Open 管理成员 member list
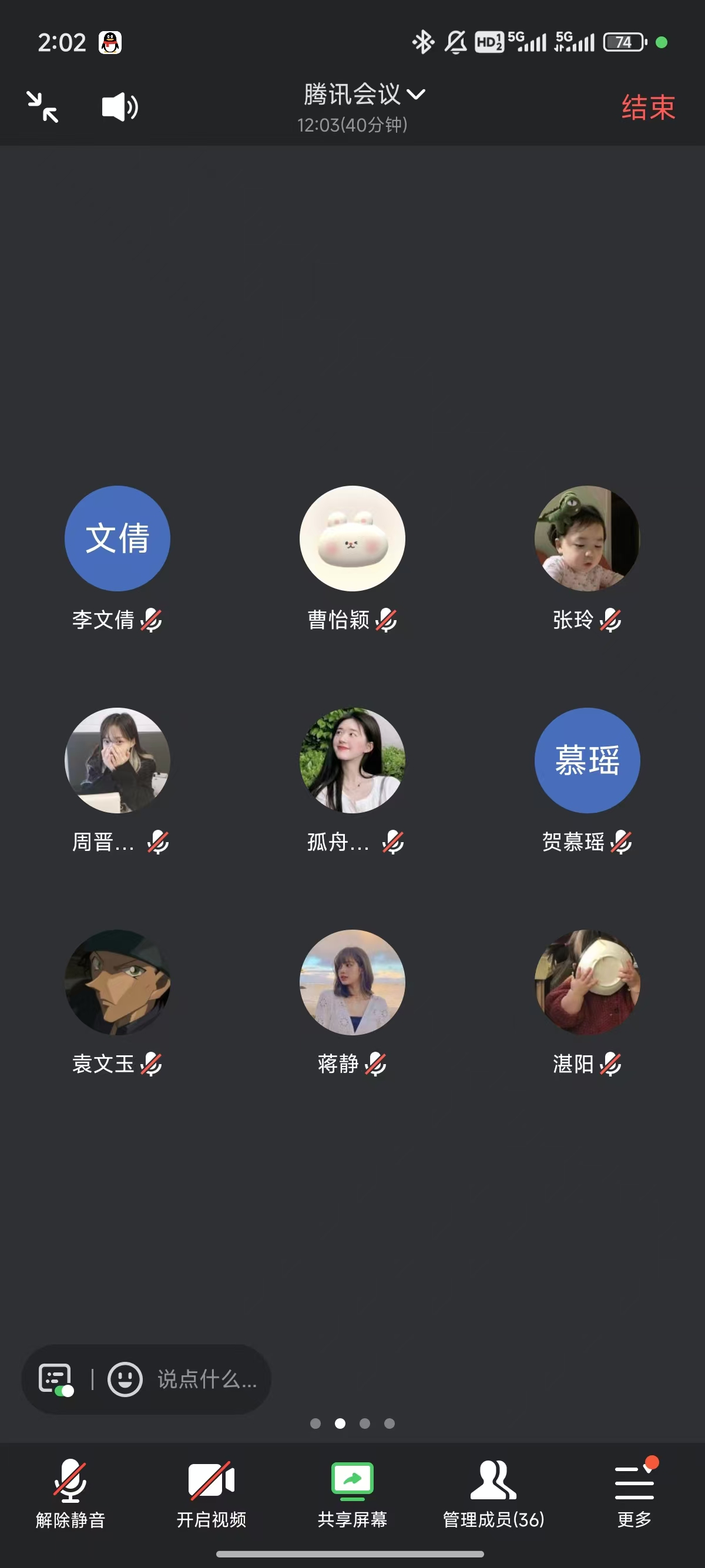 [x=493, y=1492]
